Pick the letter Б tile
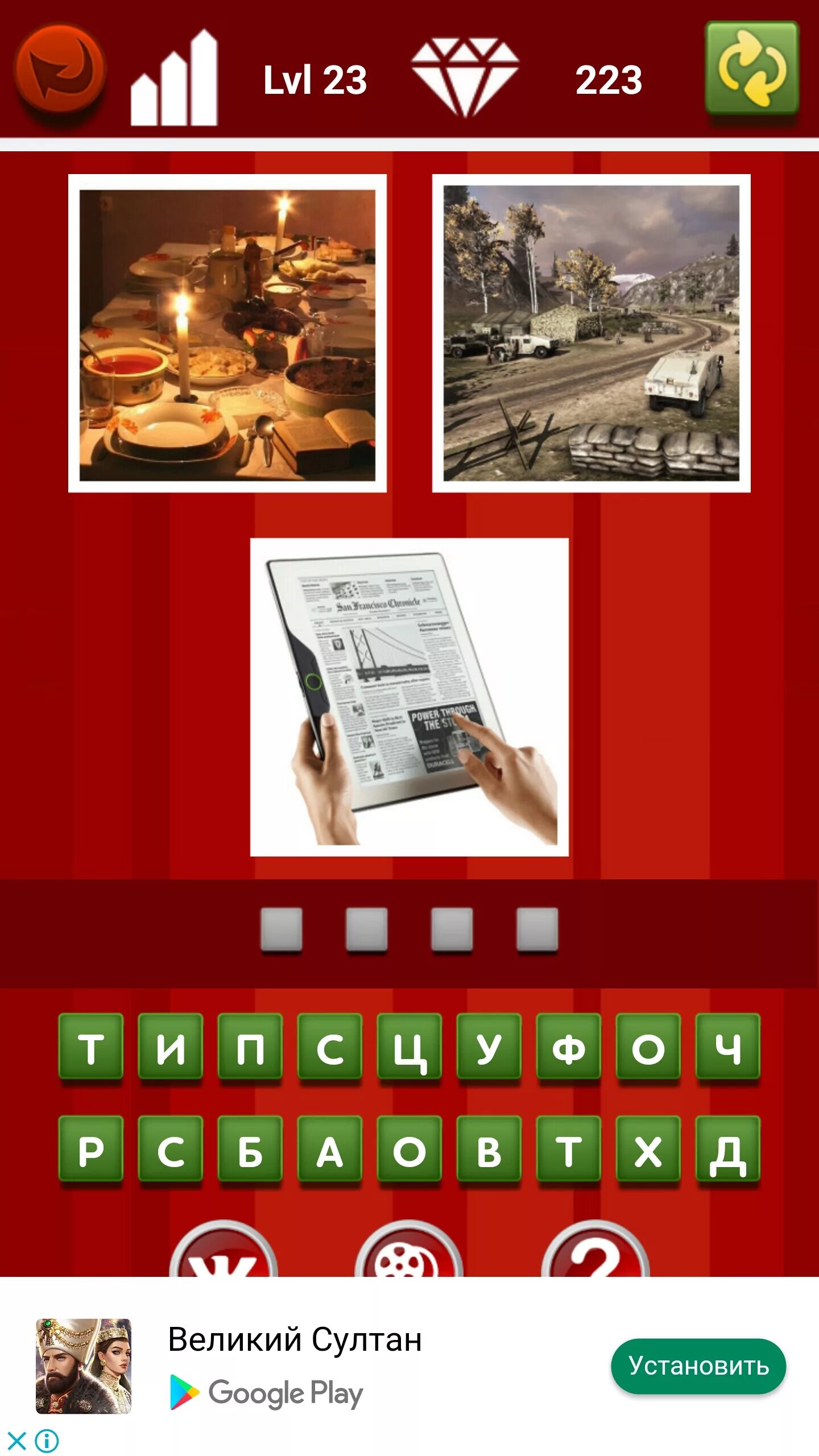Image resolution: width=819 pixels, height=1456 pixels. click(x=250, y=1149)
